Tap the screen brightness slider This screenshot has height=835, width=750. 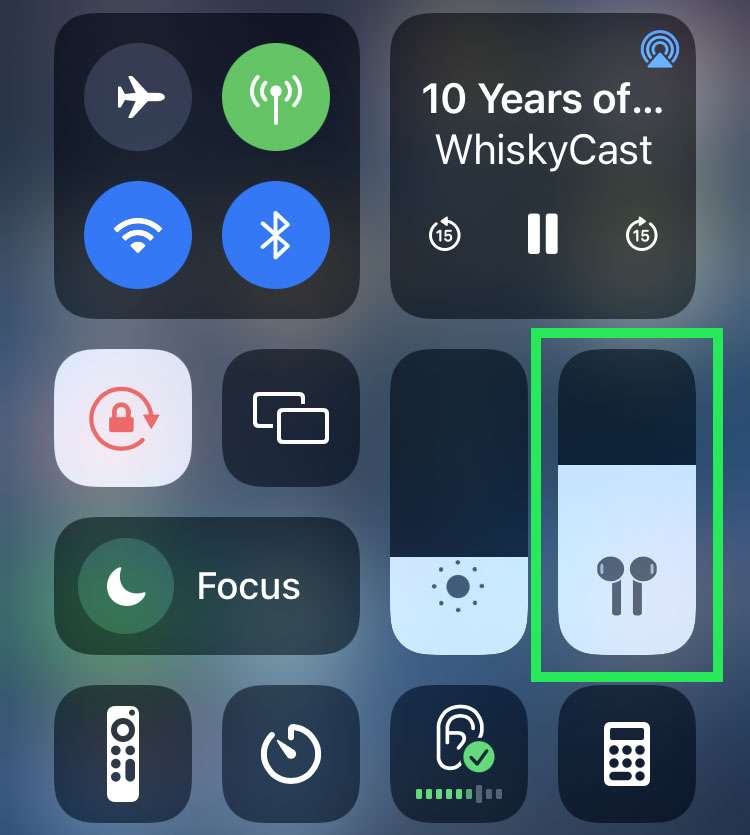click(458, 502)
